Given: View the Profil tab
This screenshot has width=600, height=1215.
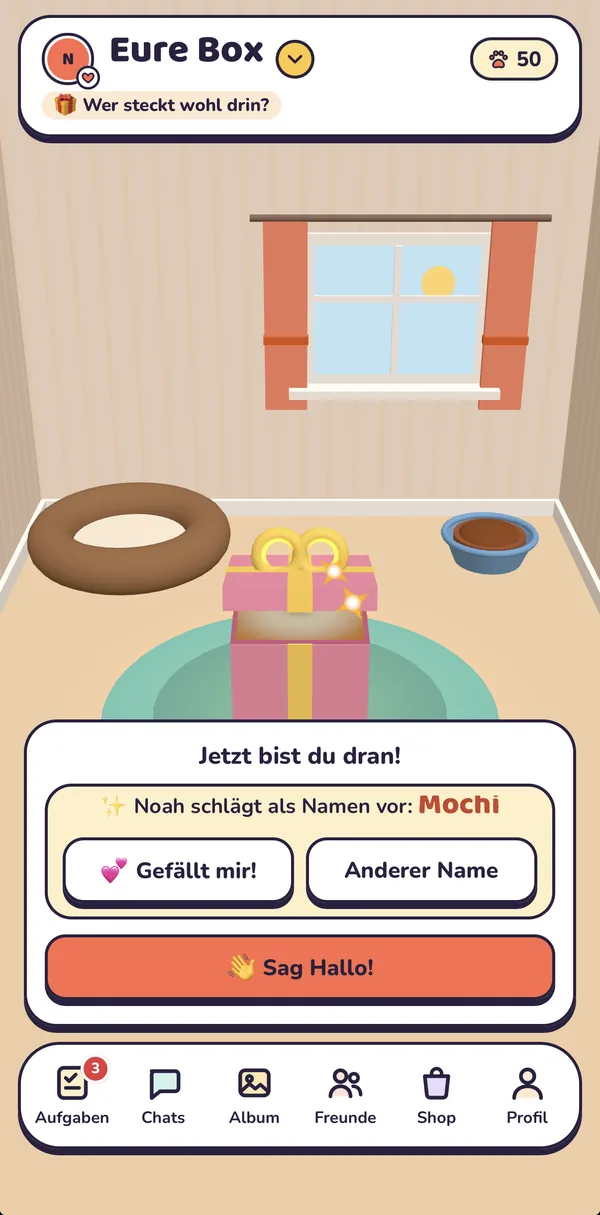Looking at the screenshot, I should tap(527, 1095).
